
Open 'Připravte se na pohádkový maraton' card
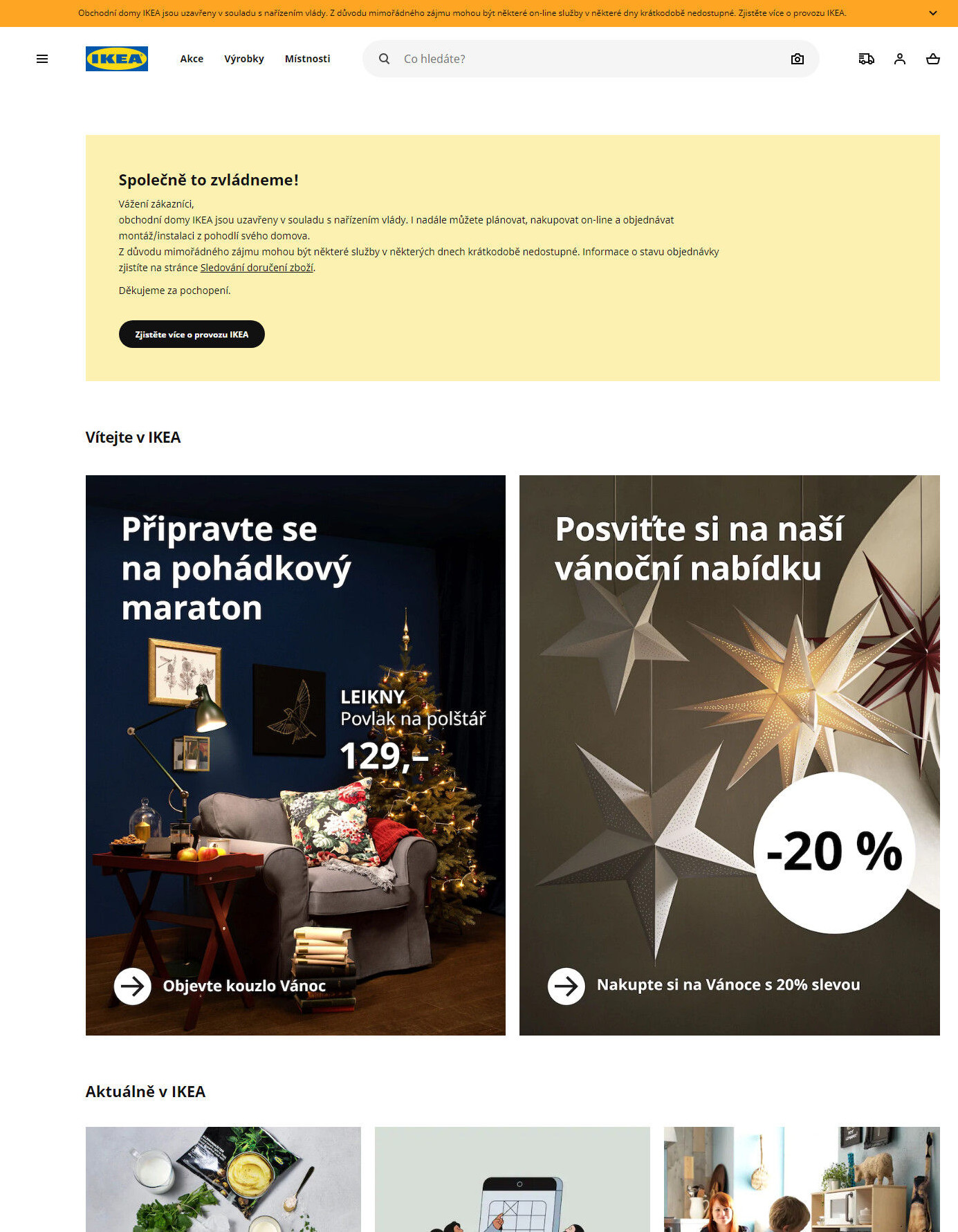tap(295, 754)
